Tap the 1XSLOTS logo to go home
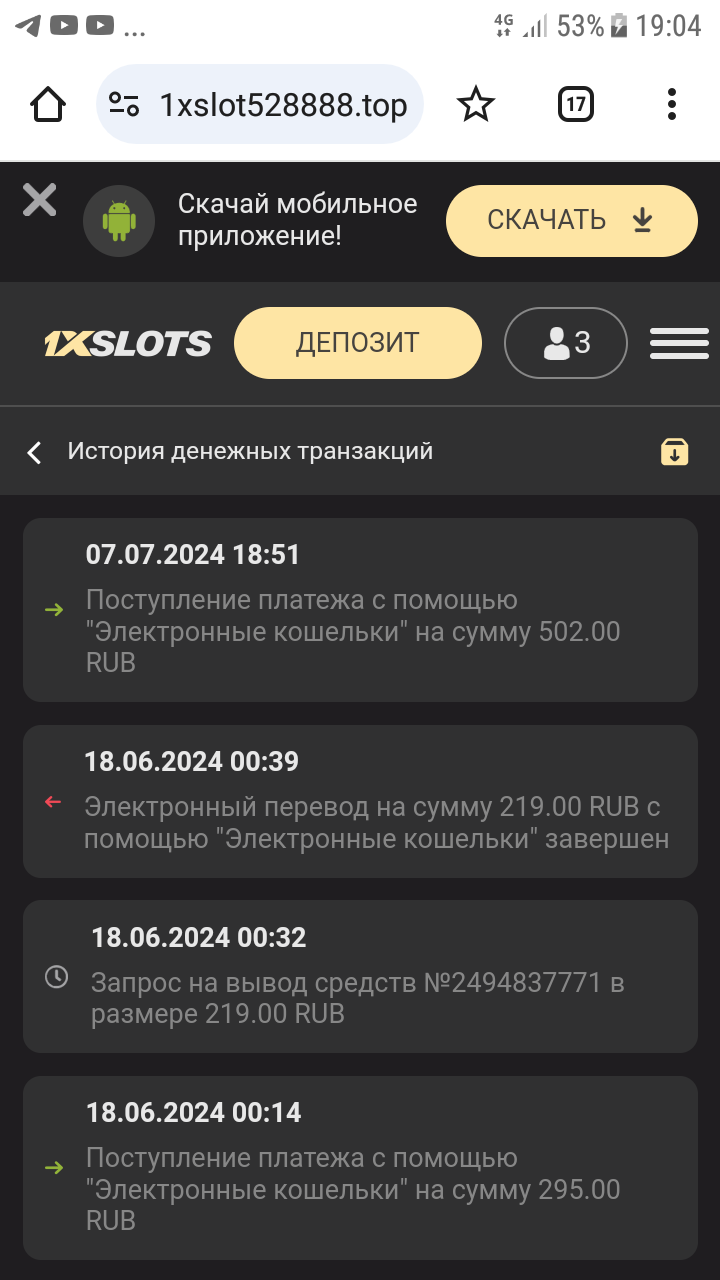Viewport: 720px width, 1280px height. [128, 344]
